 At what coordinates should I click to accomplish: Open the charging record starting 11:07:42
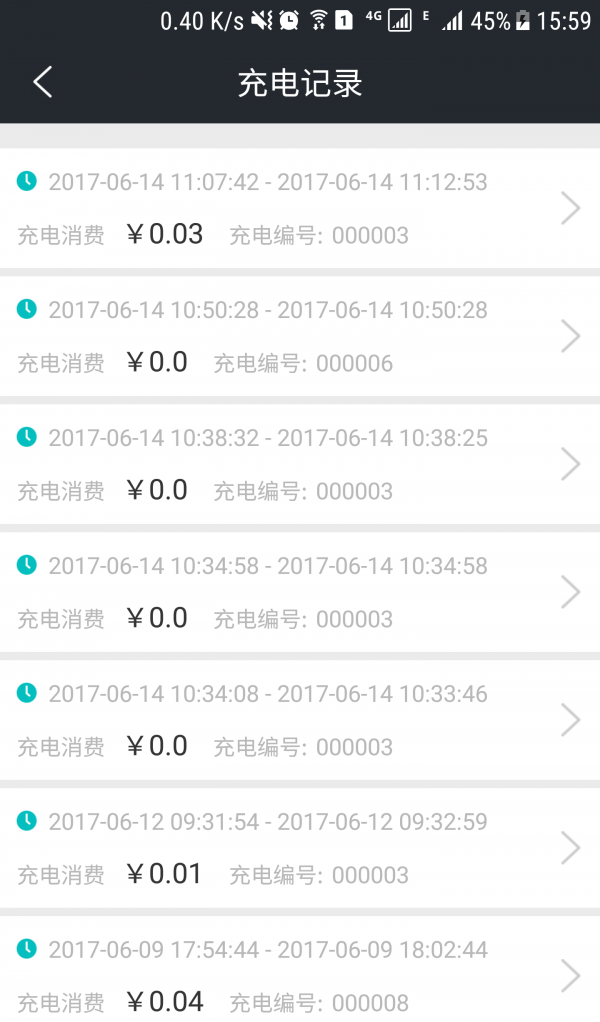click(300, 208)
